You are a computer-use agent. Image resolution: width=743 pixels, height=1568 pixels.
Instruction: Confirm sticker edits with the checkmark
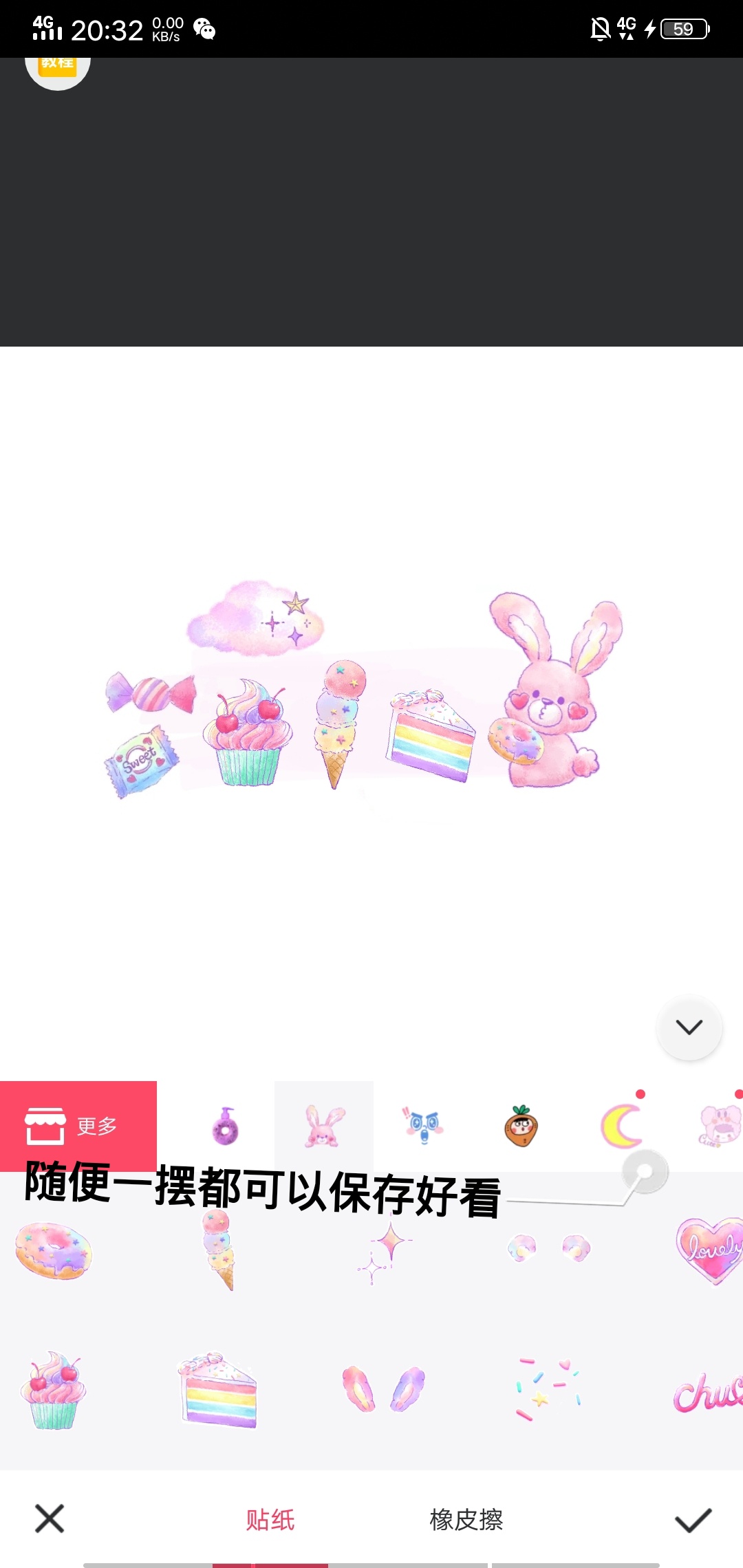[693, 1520]
